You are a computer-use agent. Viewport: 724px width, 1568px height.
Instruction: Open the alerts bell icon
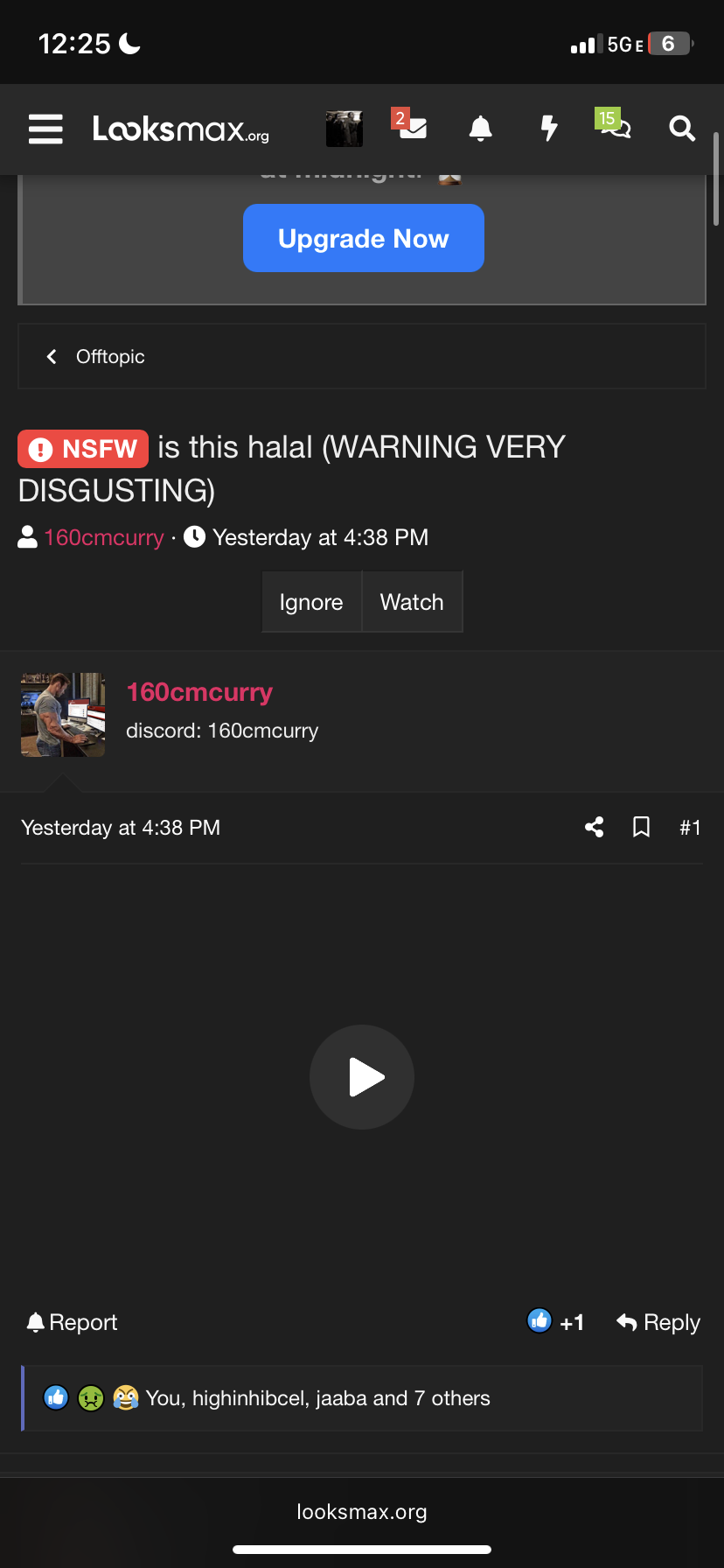point(480,129)
